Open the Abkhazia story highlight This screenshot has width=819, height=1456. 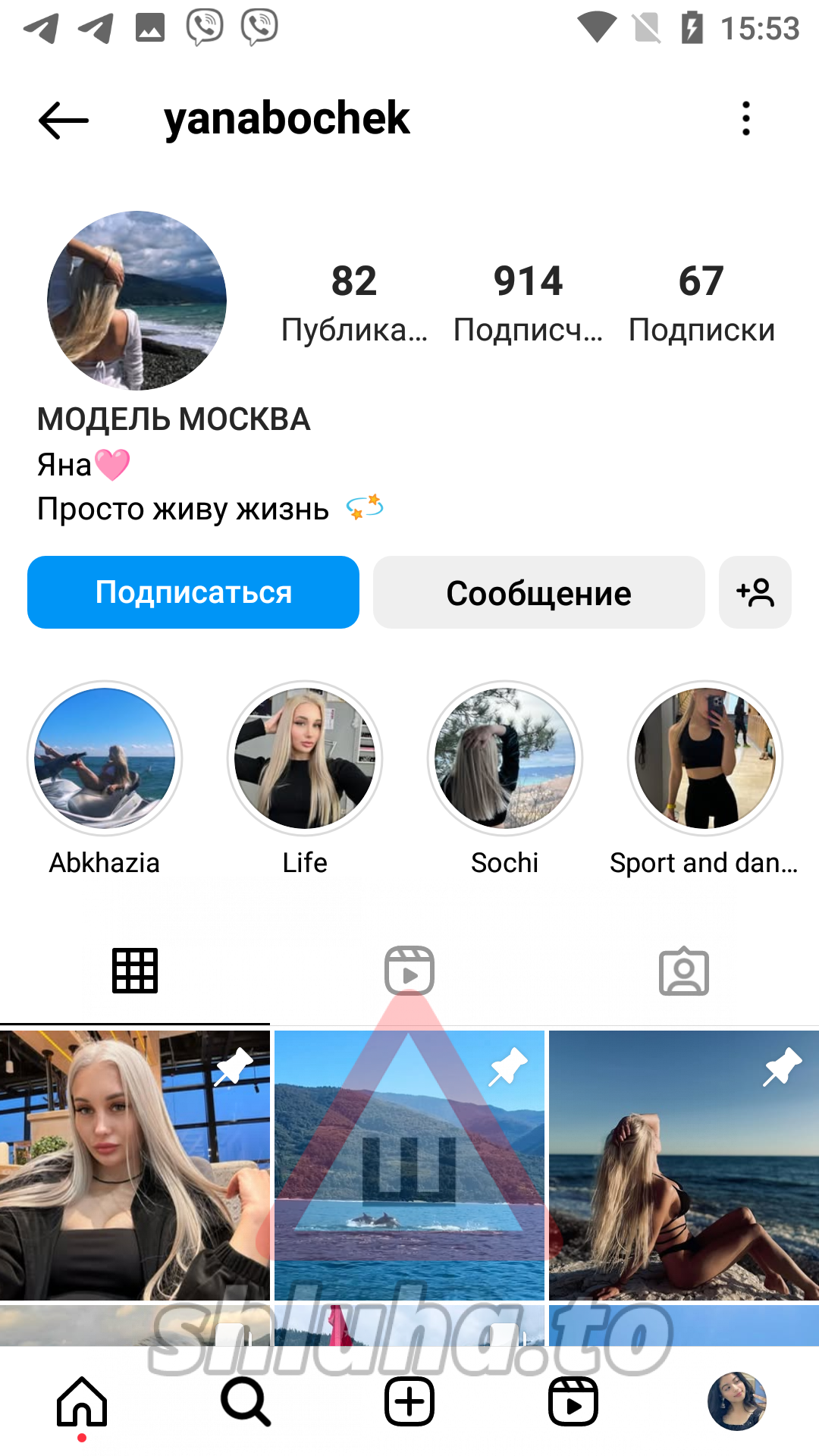pos(105,758)
